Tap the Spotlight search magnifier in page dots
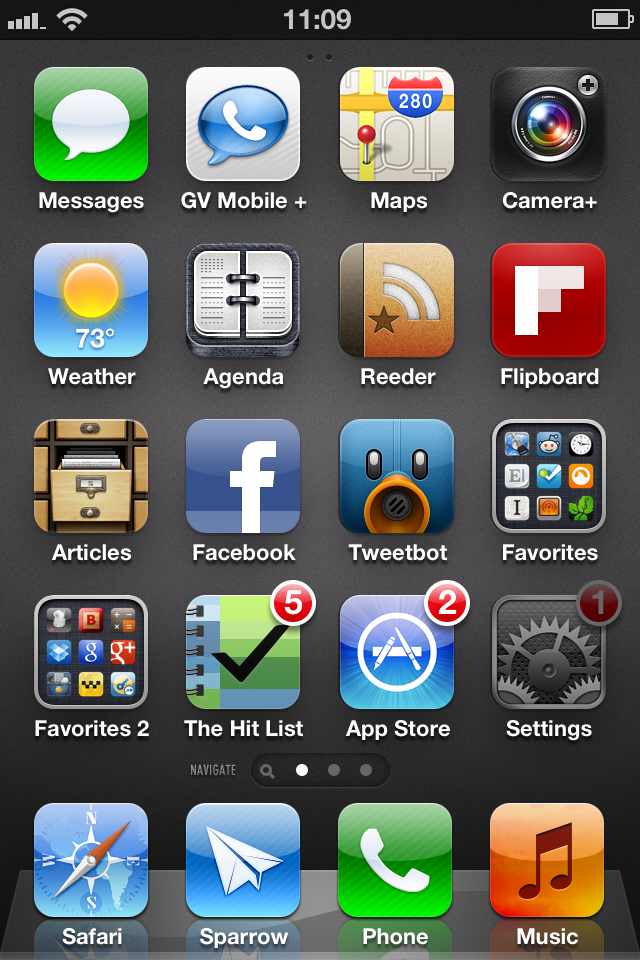 pos(267,771)
